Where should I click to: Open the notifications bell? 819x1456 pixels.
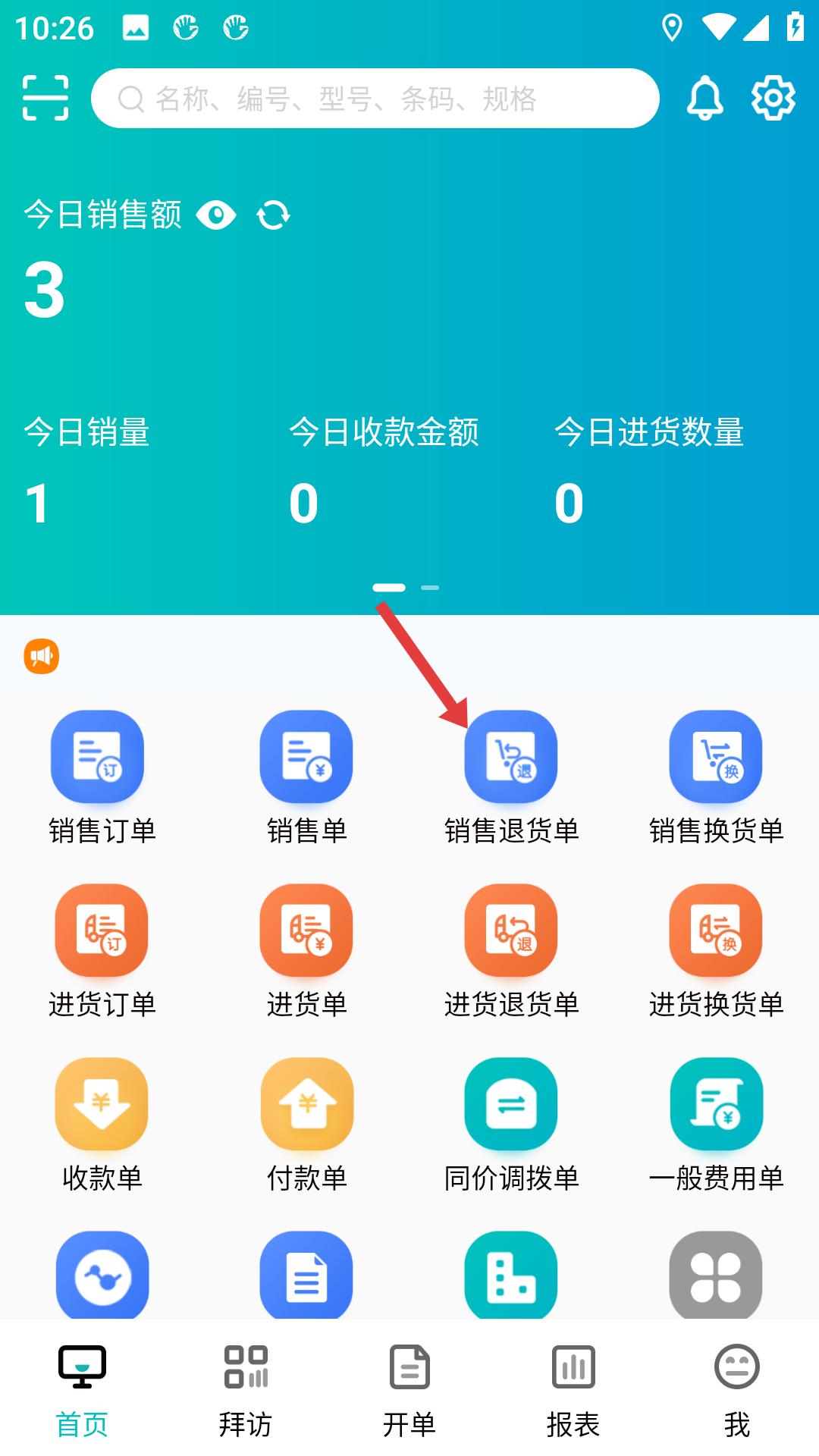[x=704, y=98]
